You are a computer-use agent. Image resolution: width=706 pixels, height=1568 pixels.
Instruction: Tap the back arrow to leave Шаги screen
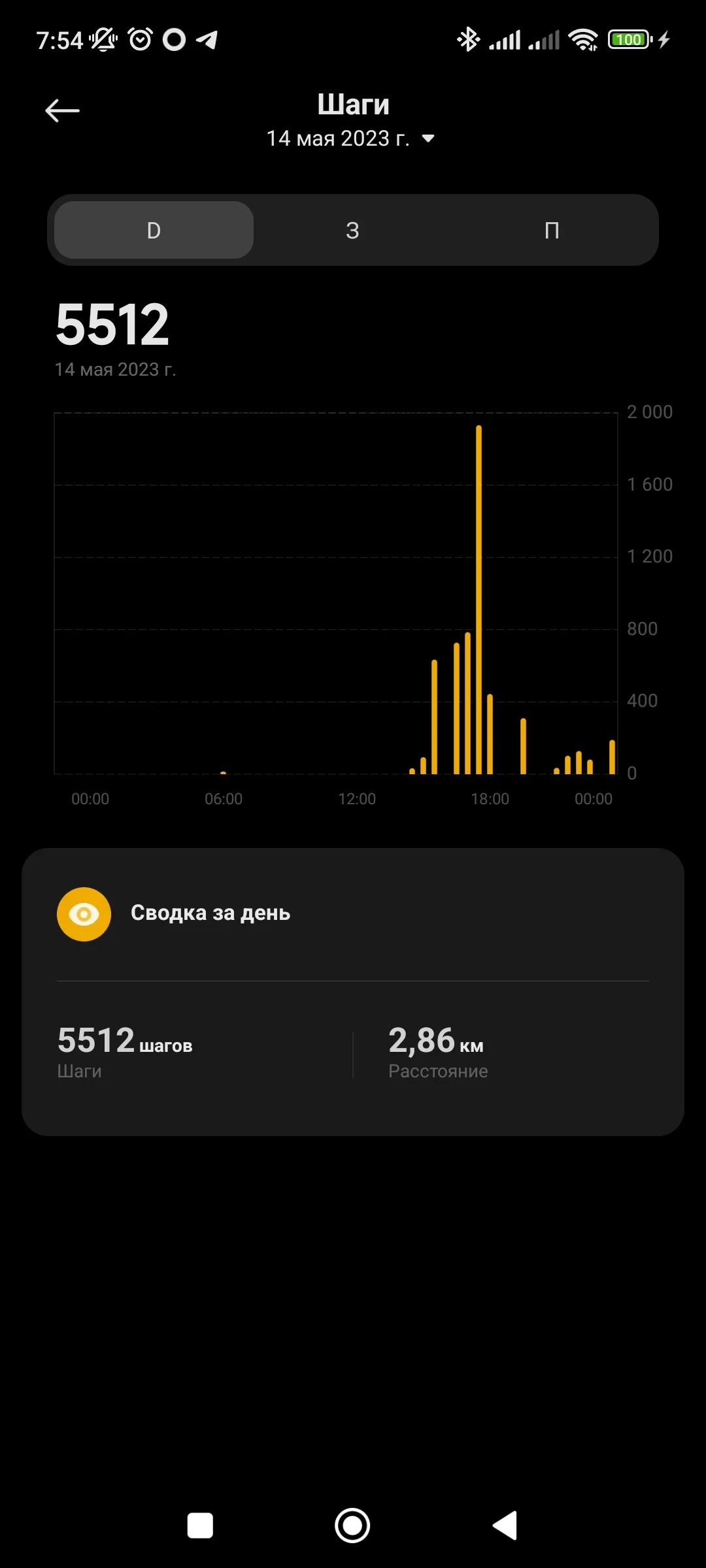click(62, 110)
